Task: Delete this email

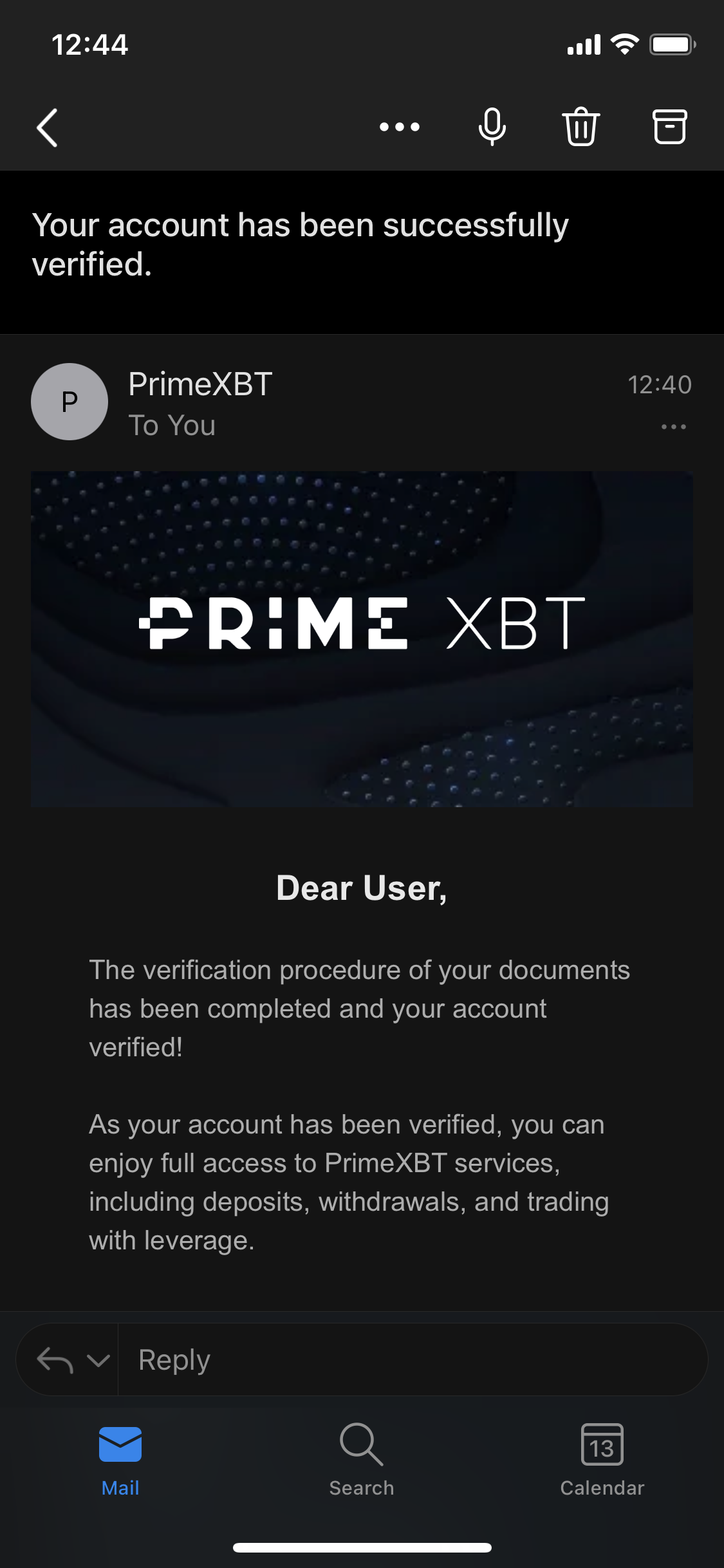Action: pyautogui.click(x=581, y=127)
